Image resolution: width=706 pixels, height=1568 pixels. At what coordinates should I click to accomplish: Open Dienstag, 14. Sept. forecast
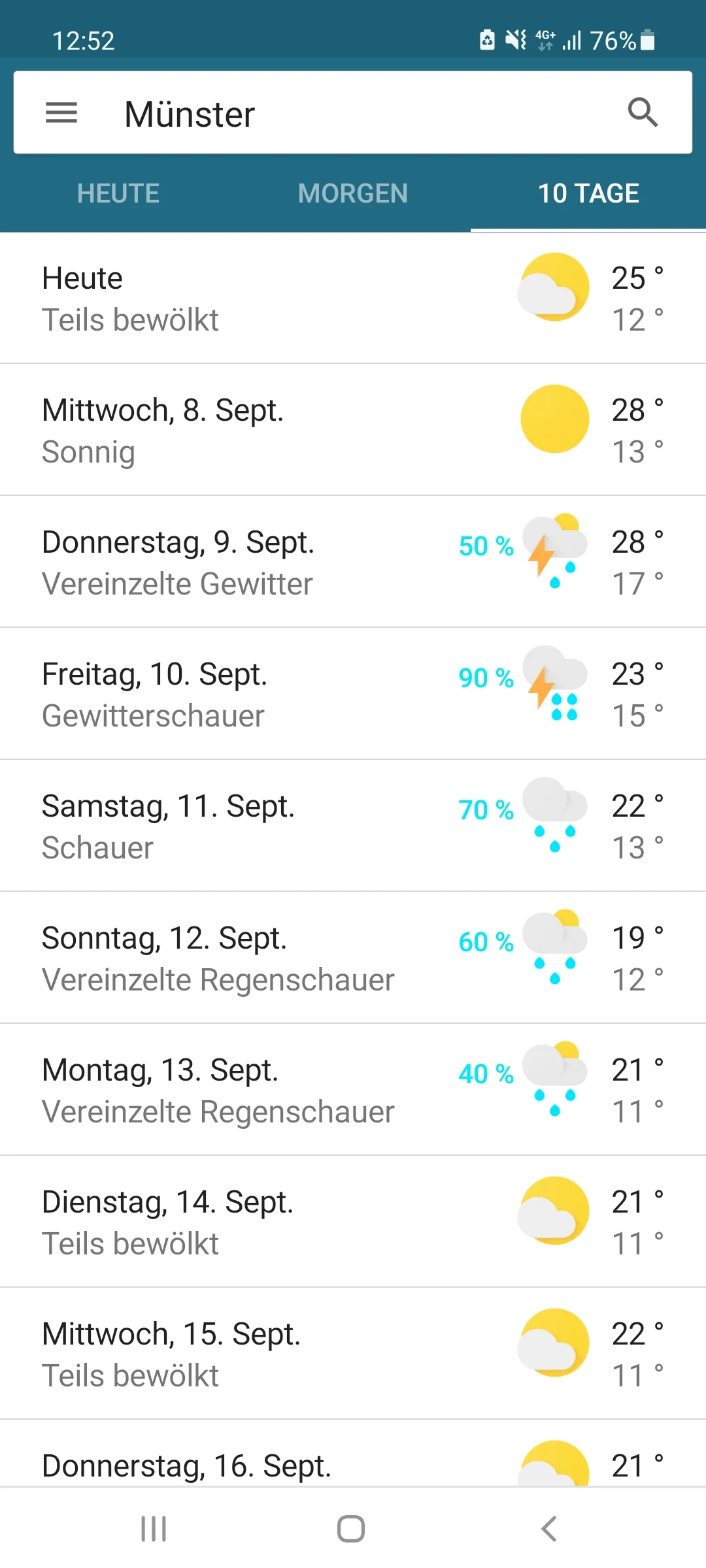[x=353, y=1222]
